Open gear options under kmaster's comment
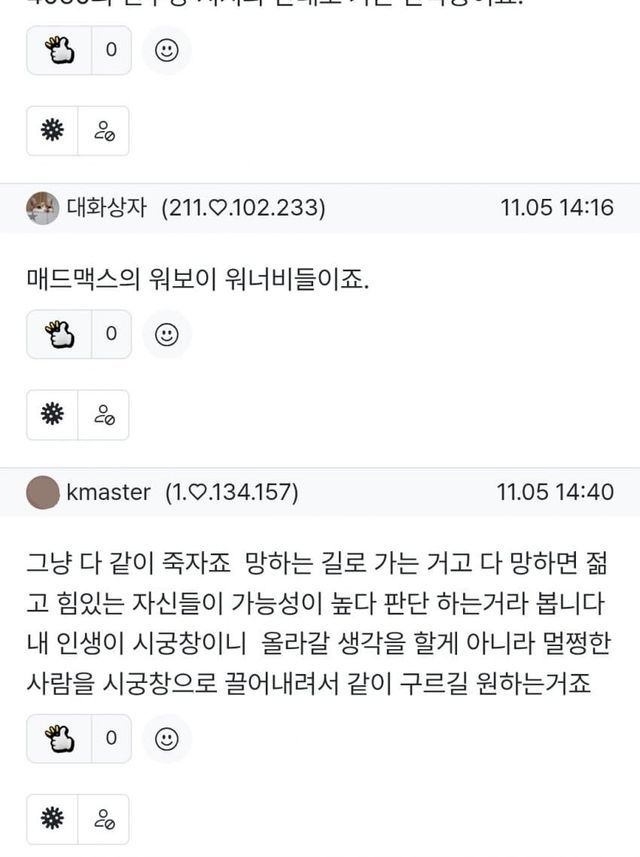The height and width of the screenshot is (857, 640). (x=53, y=819)
